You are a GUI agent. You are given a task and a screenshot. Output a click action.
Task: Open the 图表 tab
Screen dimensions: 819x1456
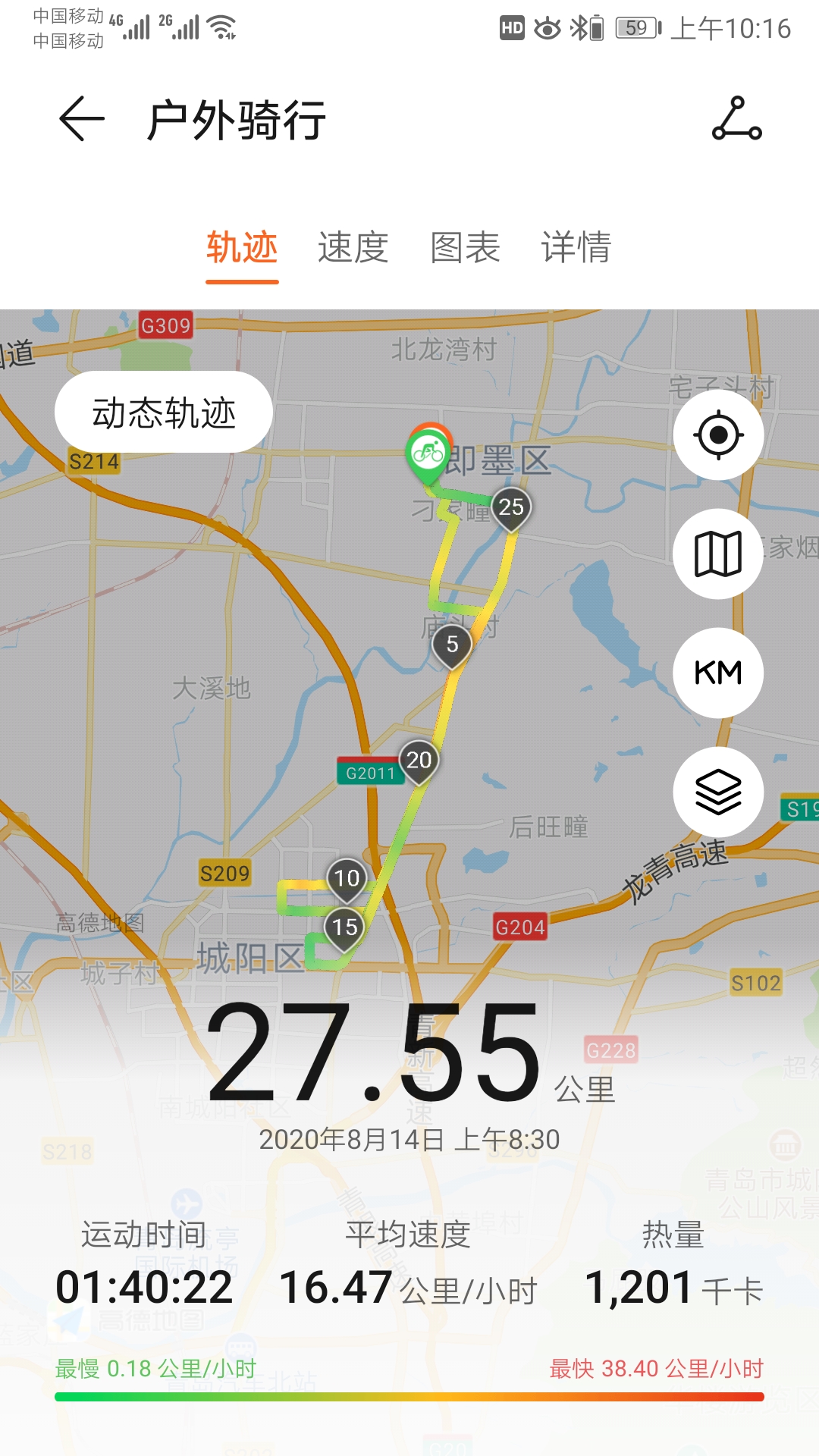point(465,248)
